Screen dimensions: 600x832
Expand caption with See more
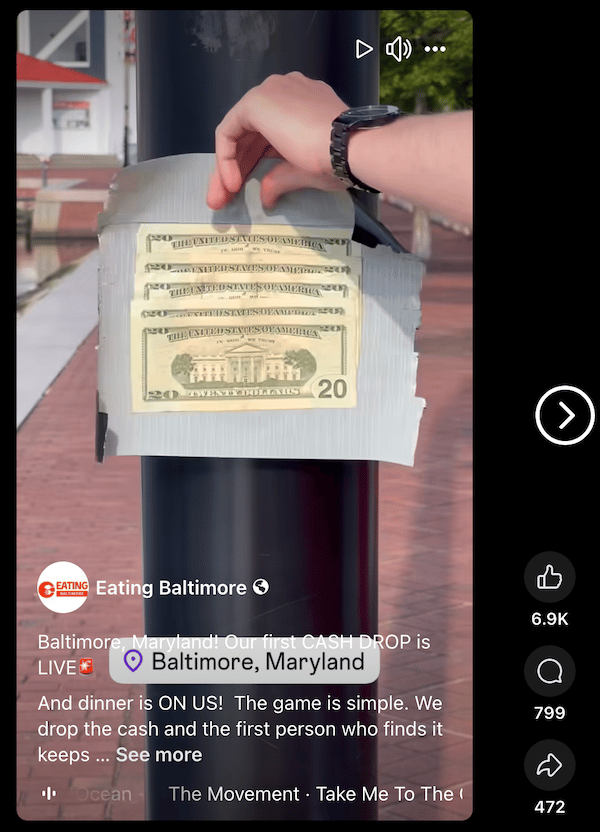159,755
